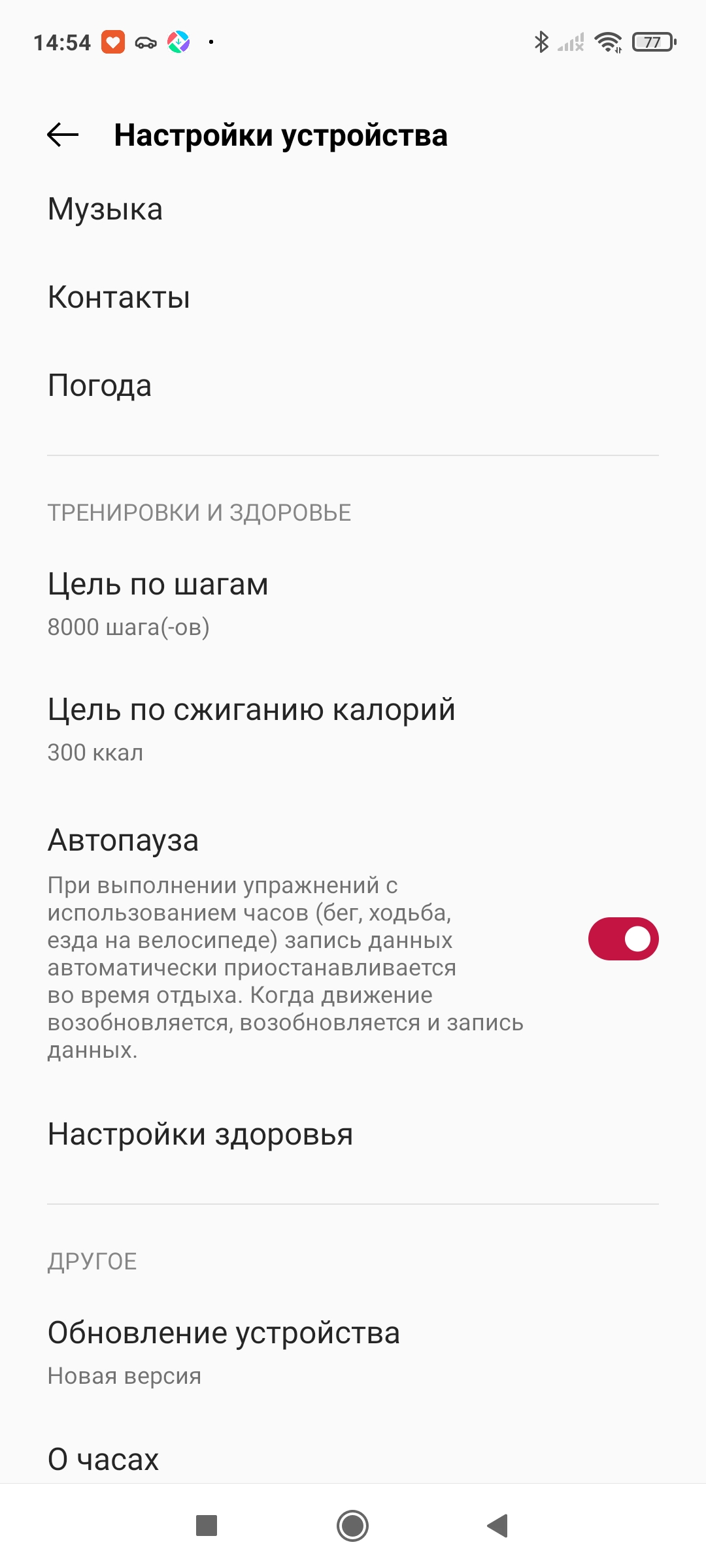
Task: Check Обновление устройства
Action: click(224, 1351)
